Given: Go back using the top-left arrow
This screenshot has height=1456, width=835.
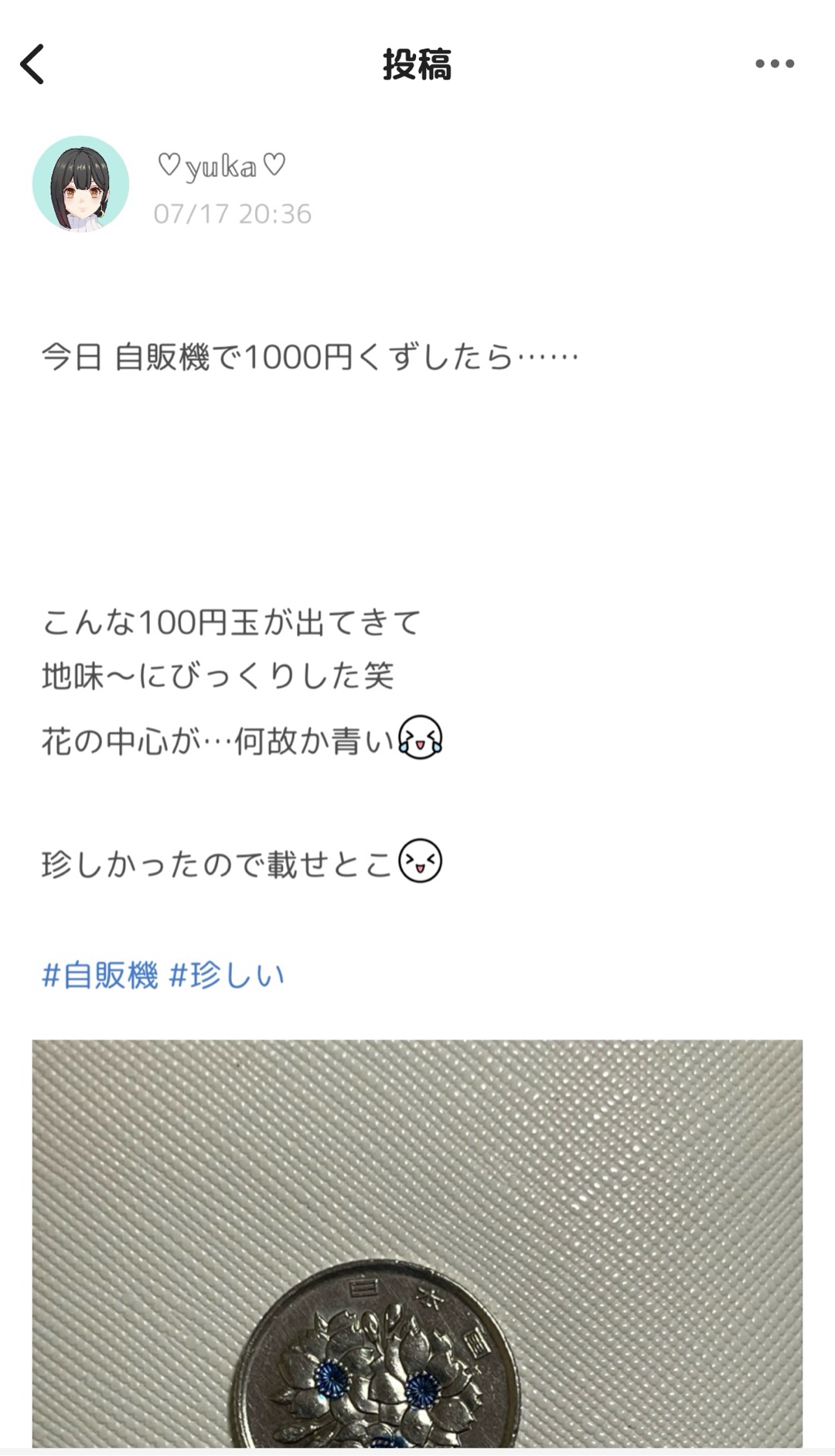Looking at the screenshot, I should tap(32, 64).
